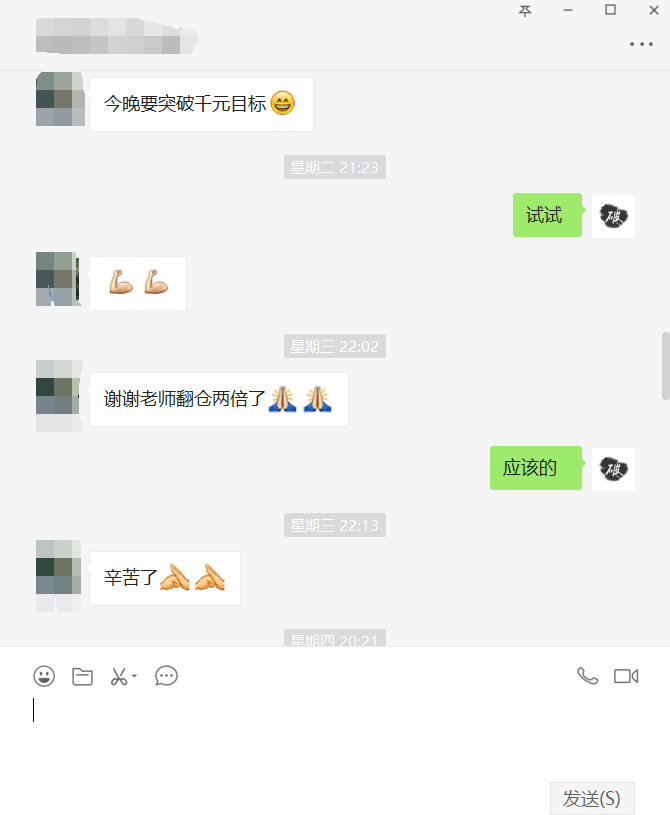Start a voice call

587,676
